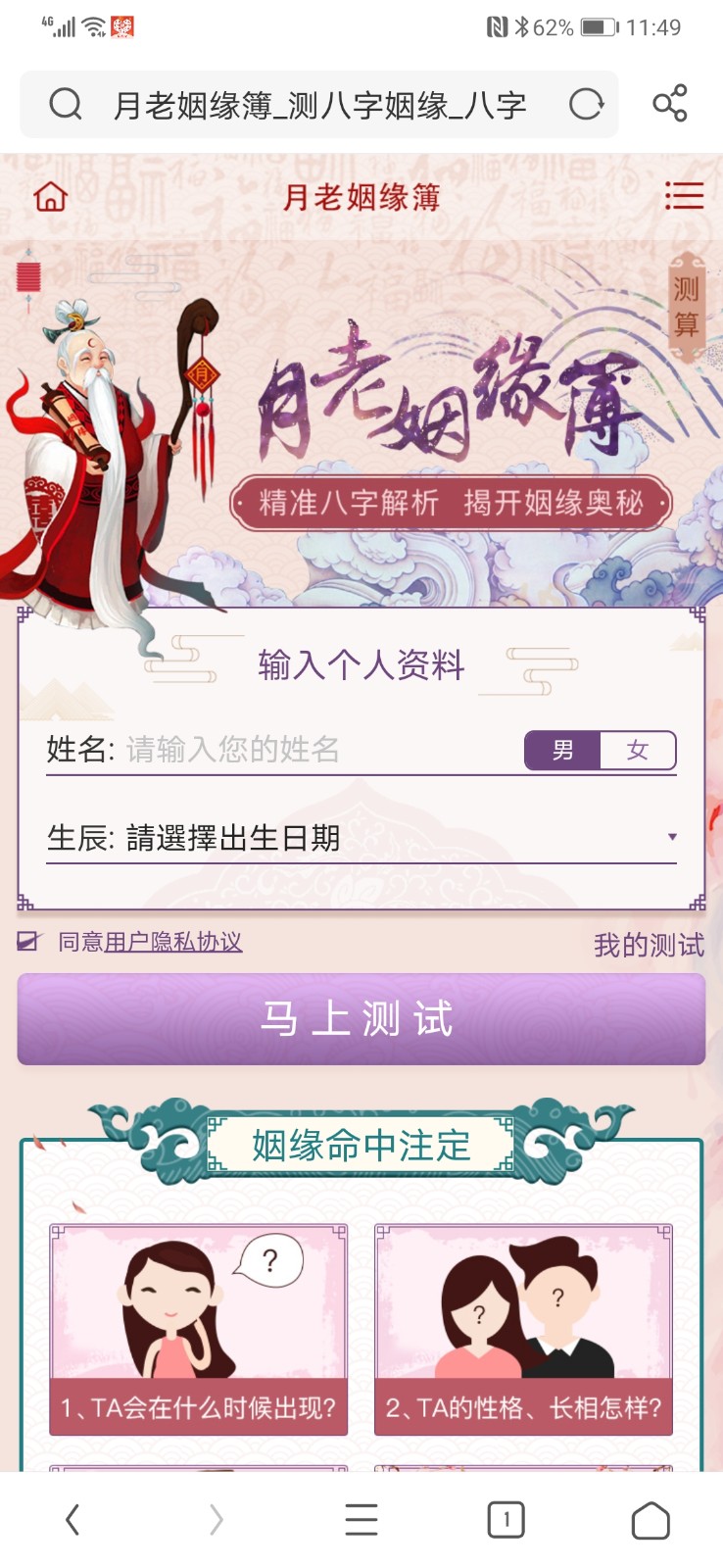This screenshot has height=1568, width=723.
Task: Tap the browser address bar
Action: point(318,104)
